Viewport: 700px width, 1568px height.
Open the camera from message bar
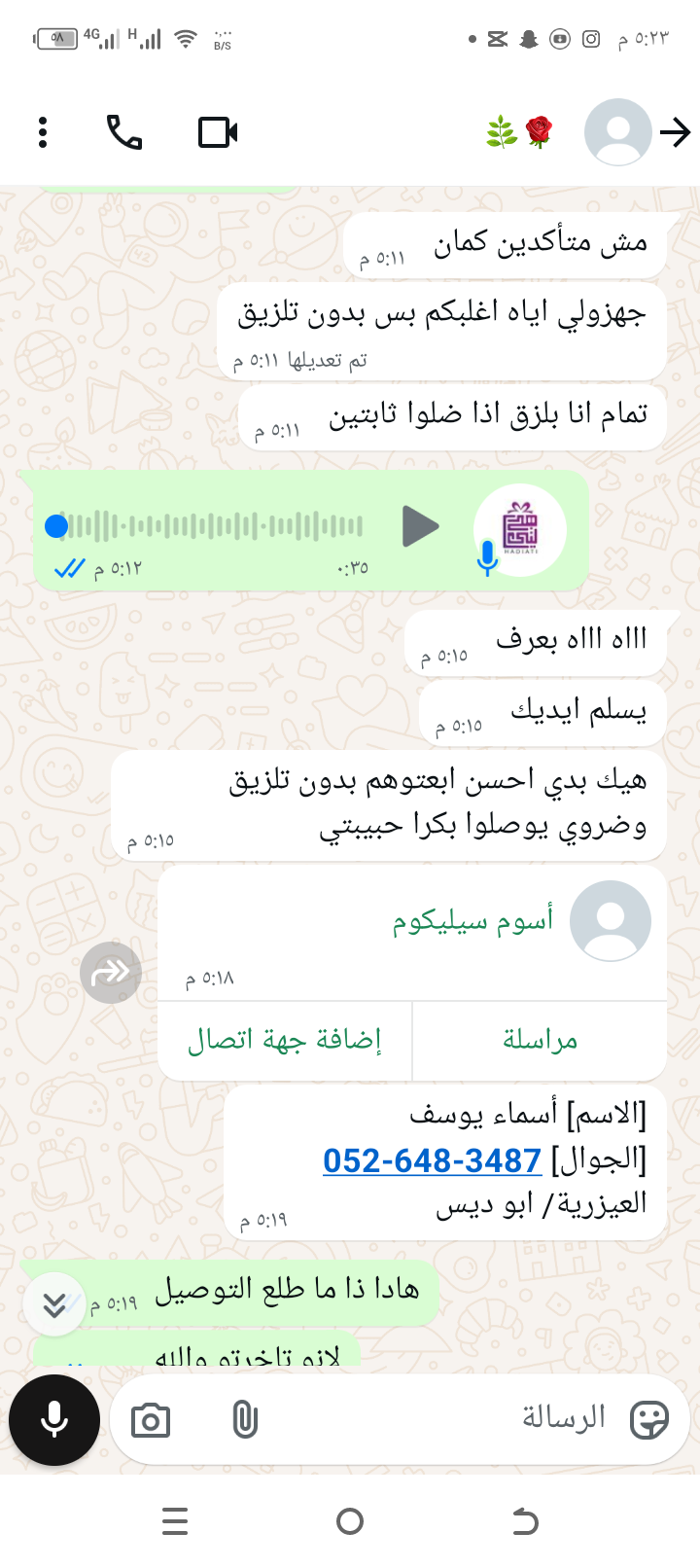151,1421
